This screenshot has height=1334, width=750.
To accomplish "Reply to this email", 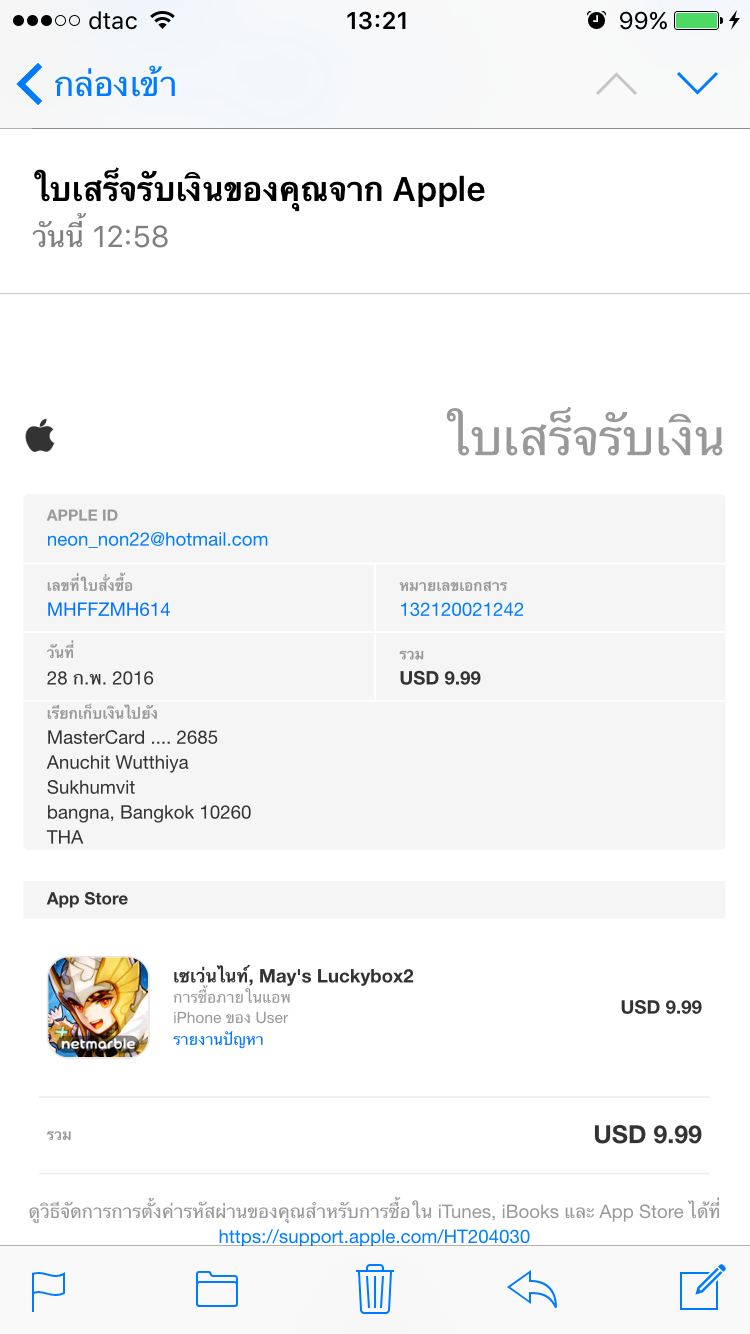I will click(532, 1289).
